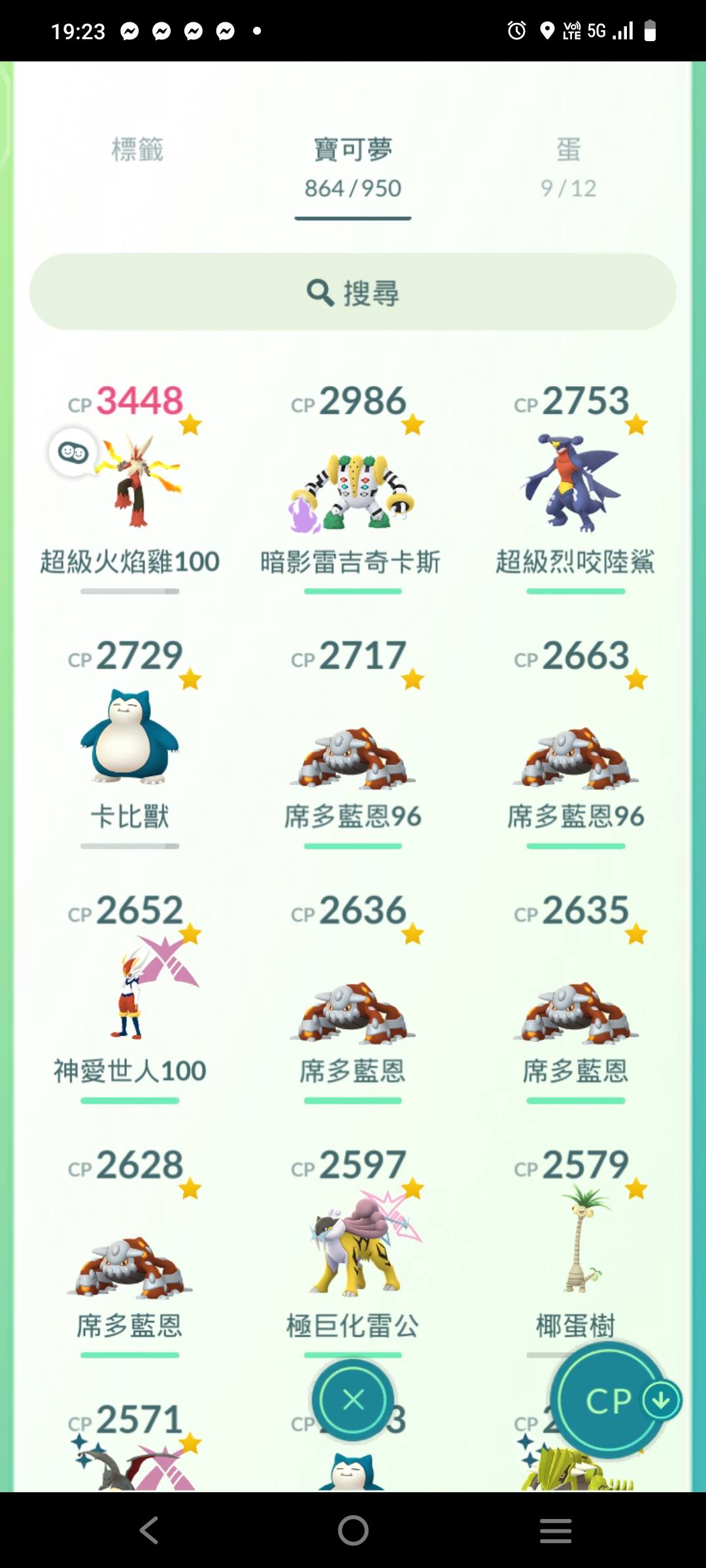Tap the 搜尋 search bar
The width and height of the screenshot is (706, 1568).
353,292
